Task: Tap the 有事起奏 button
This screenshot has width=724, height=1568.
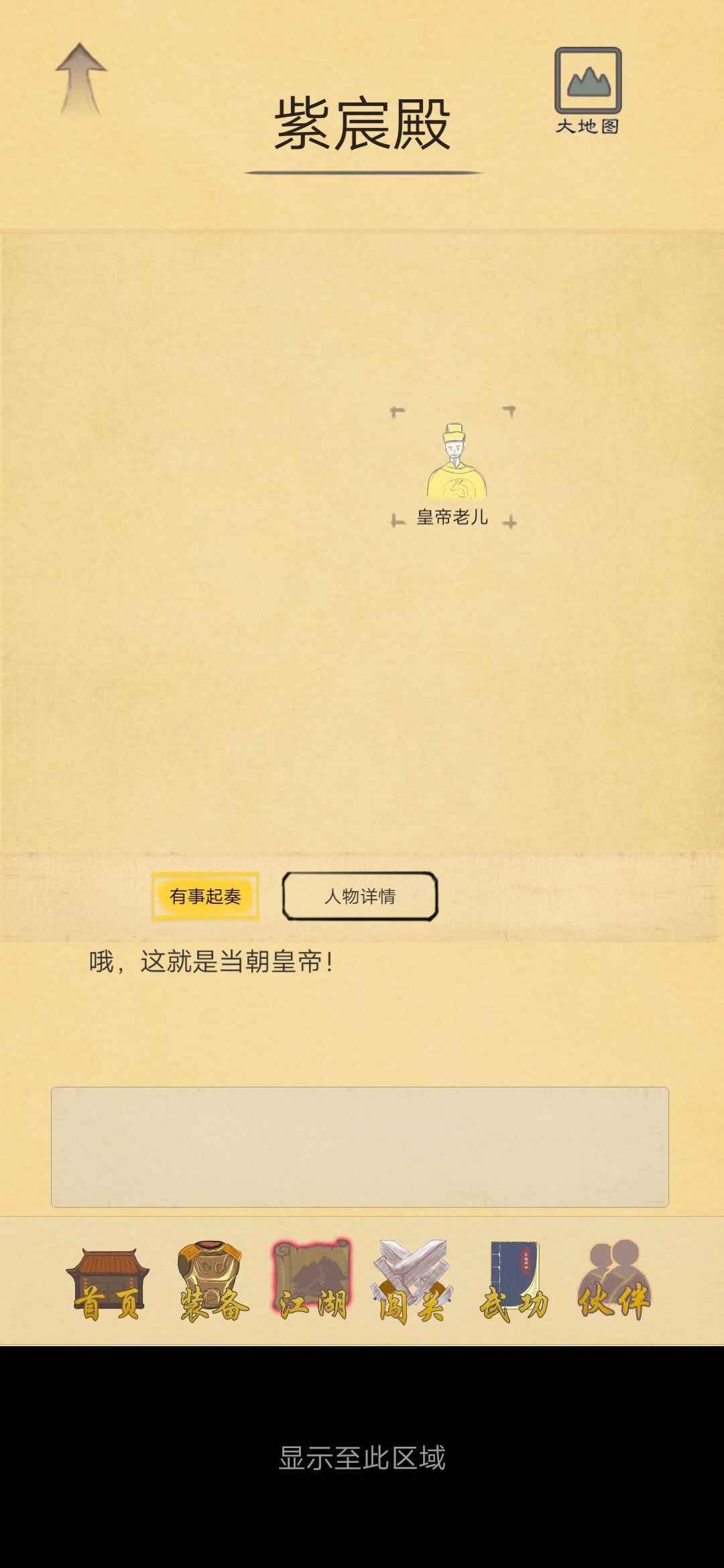Action: (205, 896)
